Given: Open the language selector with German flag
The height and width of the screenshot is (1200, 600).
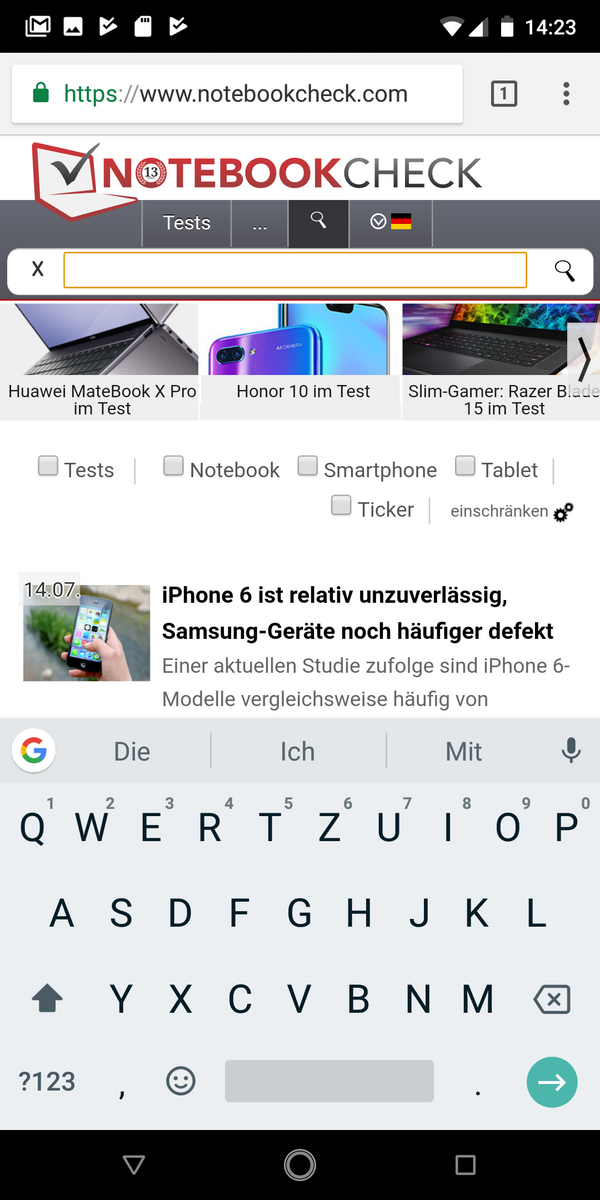Looking at the screenshot, I should [390, 222].
